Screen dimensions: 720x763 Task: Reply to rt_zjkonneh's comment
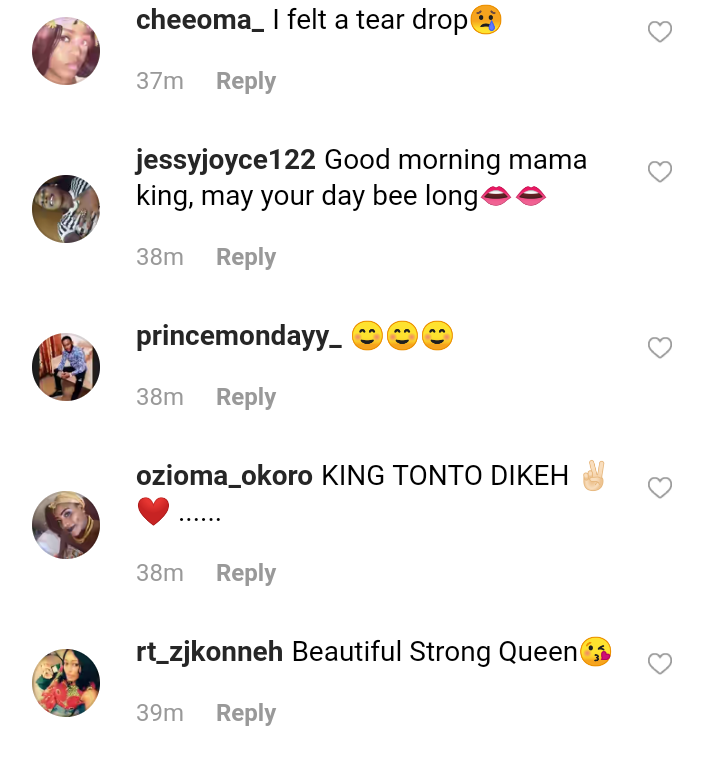(x=245, y=713)
